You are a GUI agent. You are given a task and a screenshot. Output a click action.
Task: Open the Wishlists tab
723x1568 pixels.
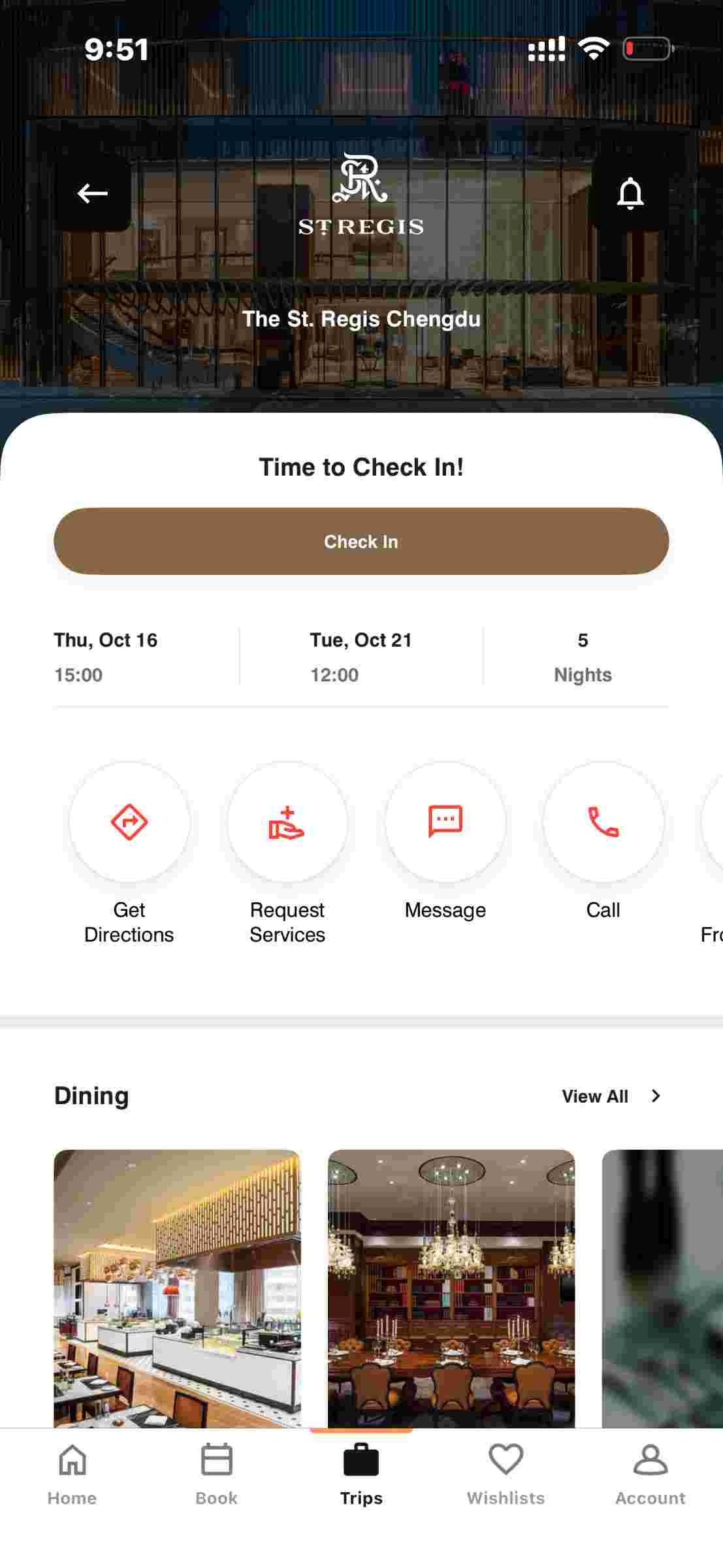[506, 1474]
